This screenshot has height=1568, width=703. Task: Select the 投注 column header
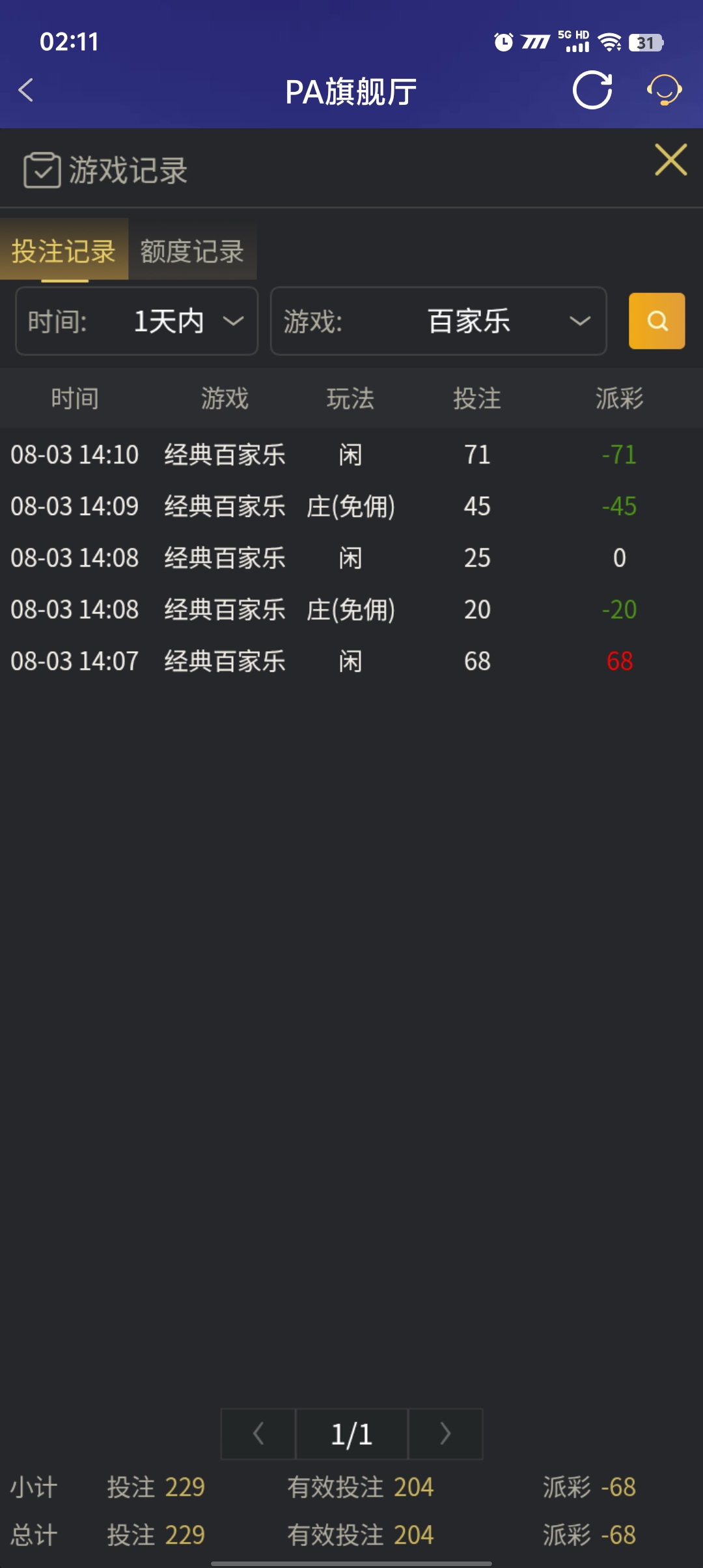pyautogui.click(x=477, y=399)
